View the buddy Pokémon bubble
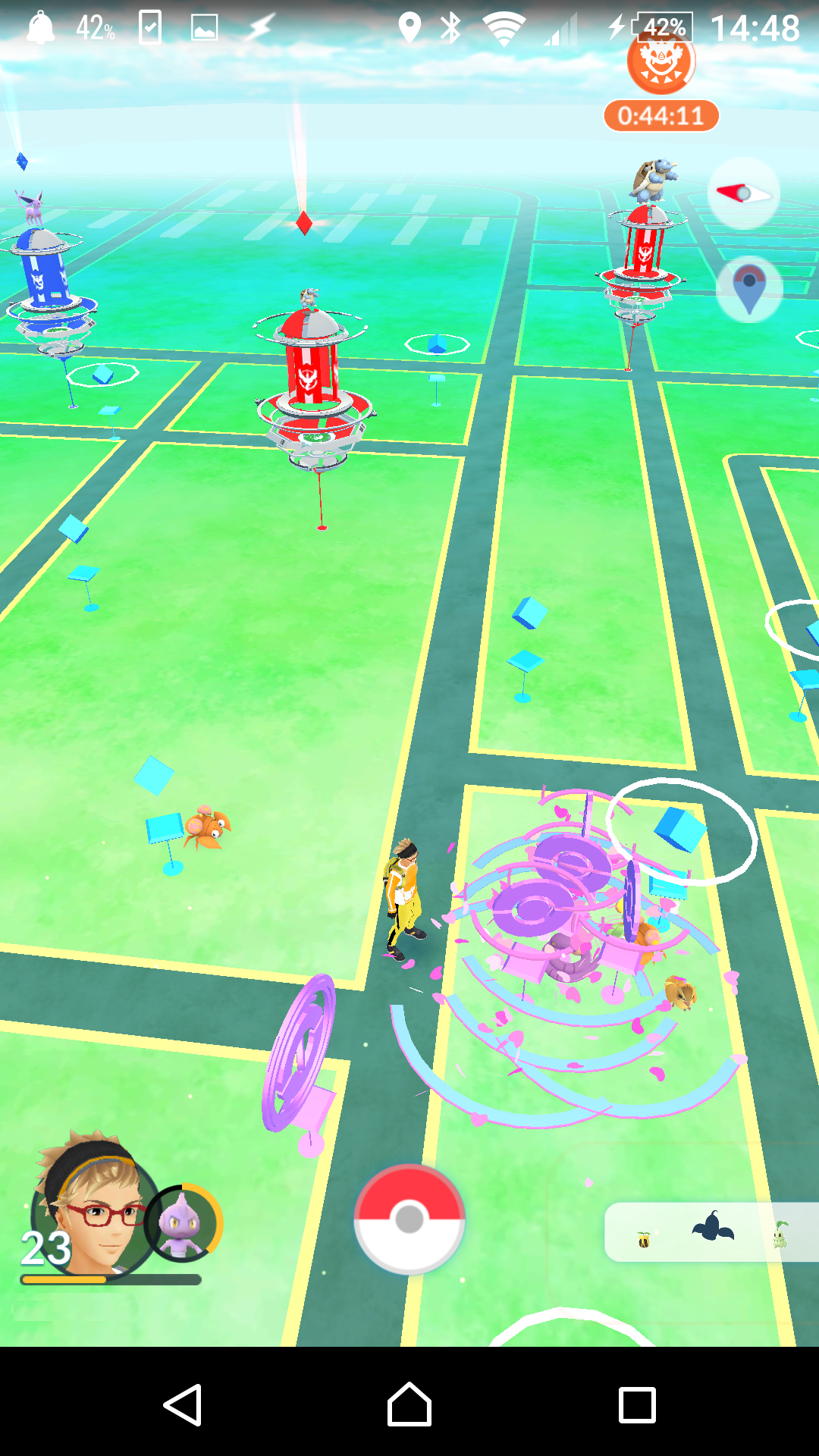Image resolution: width=819 pixels, height=1456 pixels. point(182,1222)
